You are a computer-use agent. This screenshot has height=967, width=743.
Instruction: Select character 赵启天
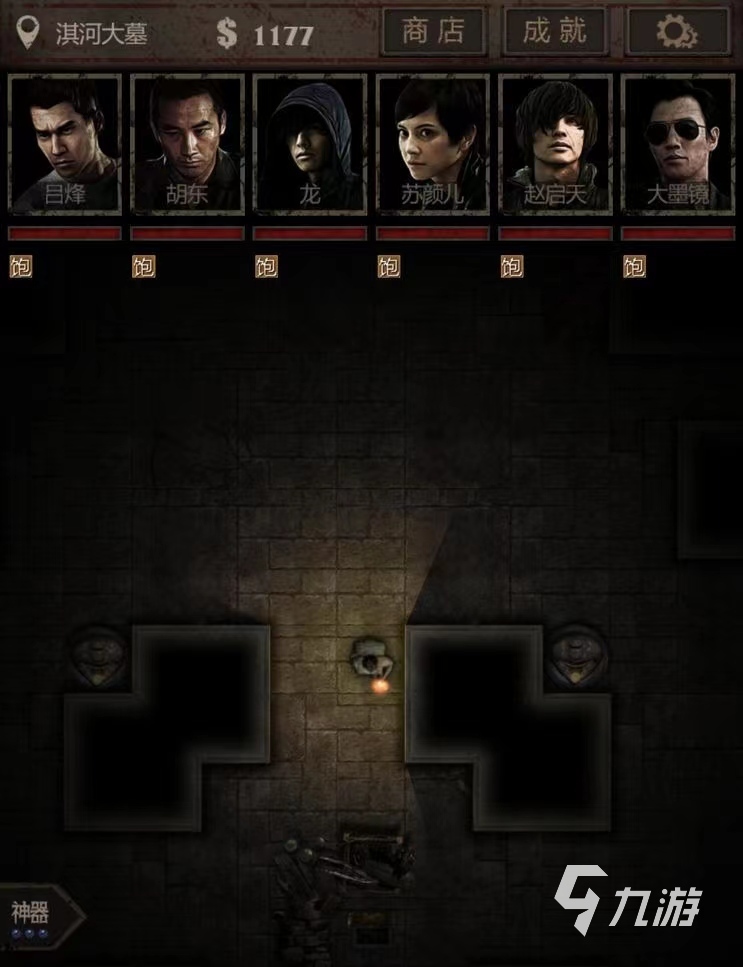(x=555, y=143)
